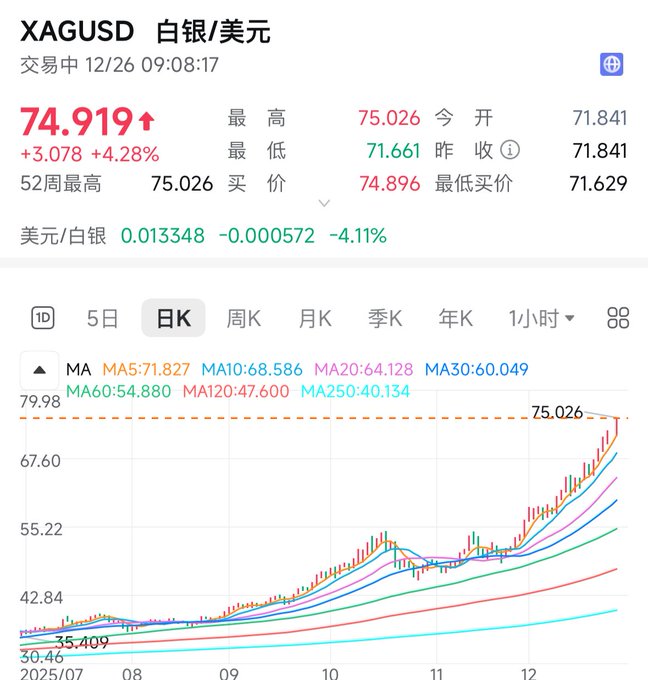This screenshot has height=680, width=648.
Task: Expand the quote details chevron
Action: pos(323,203)
